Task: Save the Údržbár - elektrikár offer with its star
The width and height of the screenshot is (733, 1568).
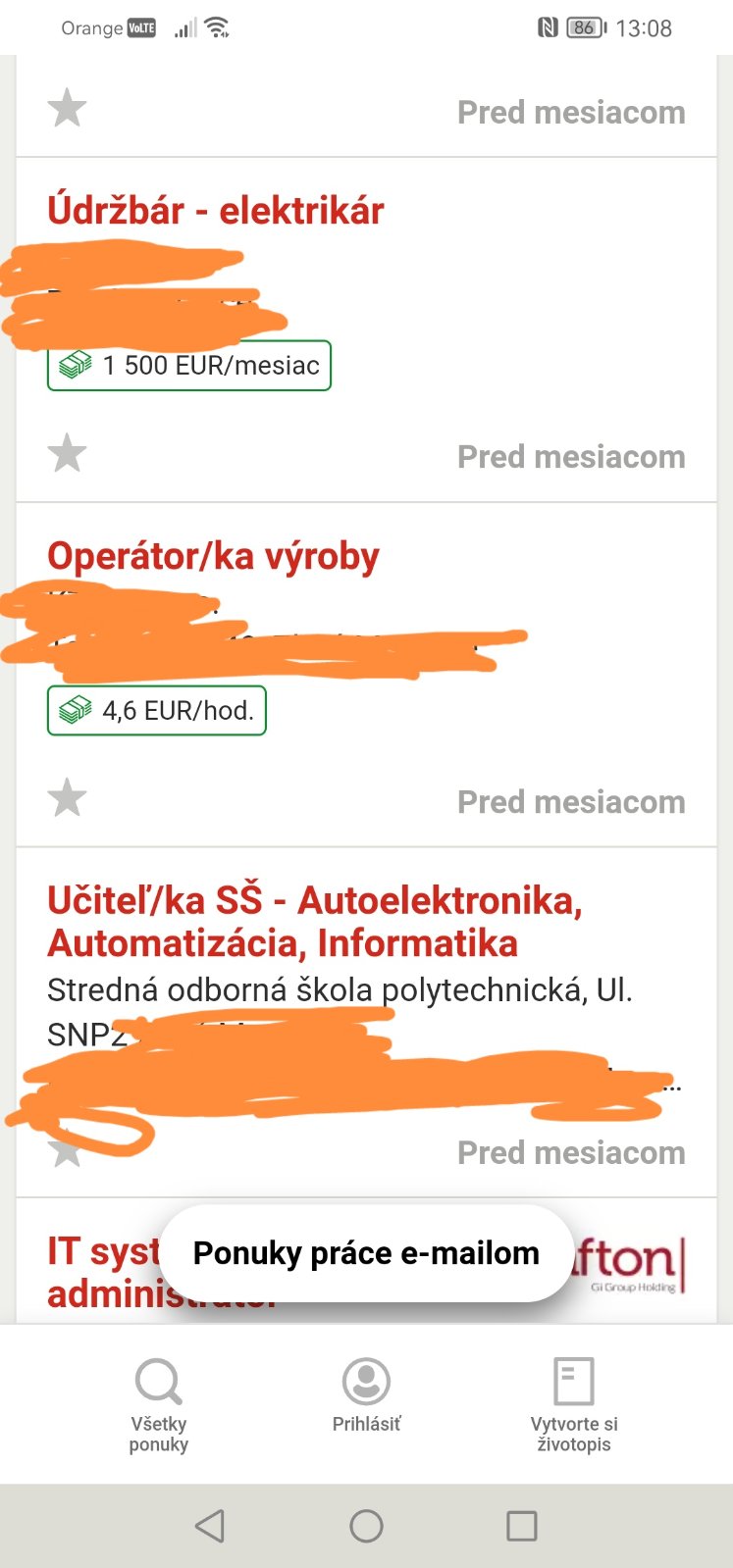Action: pos(67,454)
